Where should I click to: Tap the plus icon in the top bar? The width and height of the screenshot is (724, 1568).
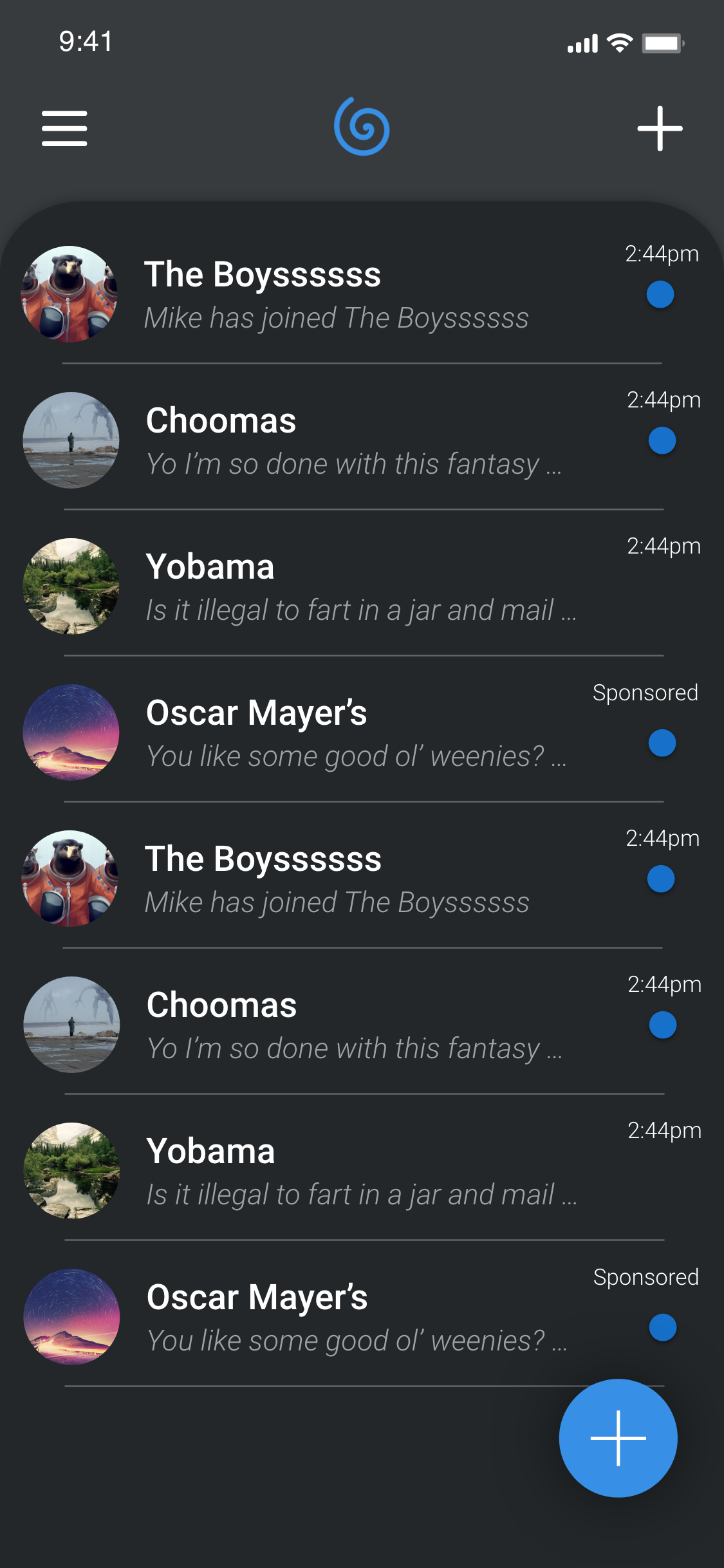tap(660, 129)
